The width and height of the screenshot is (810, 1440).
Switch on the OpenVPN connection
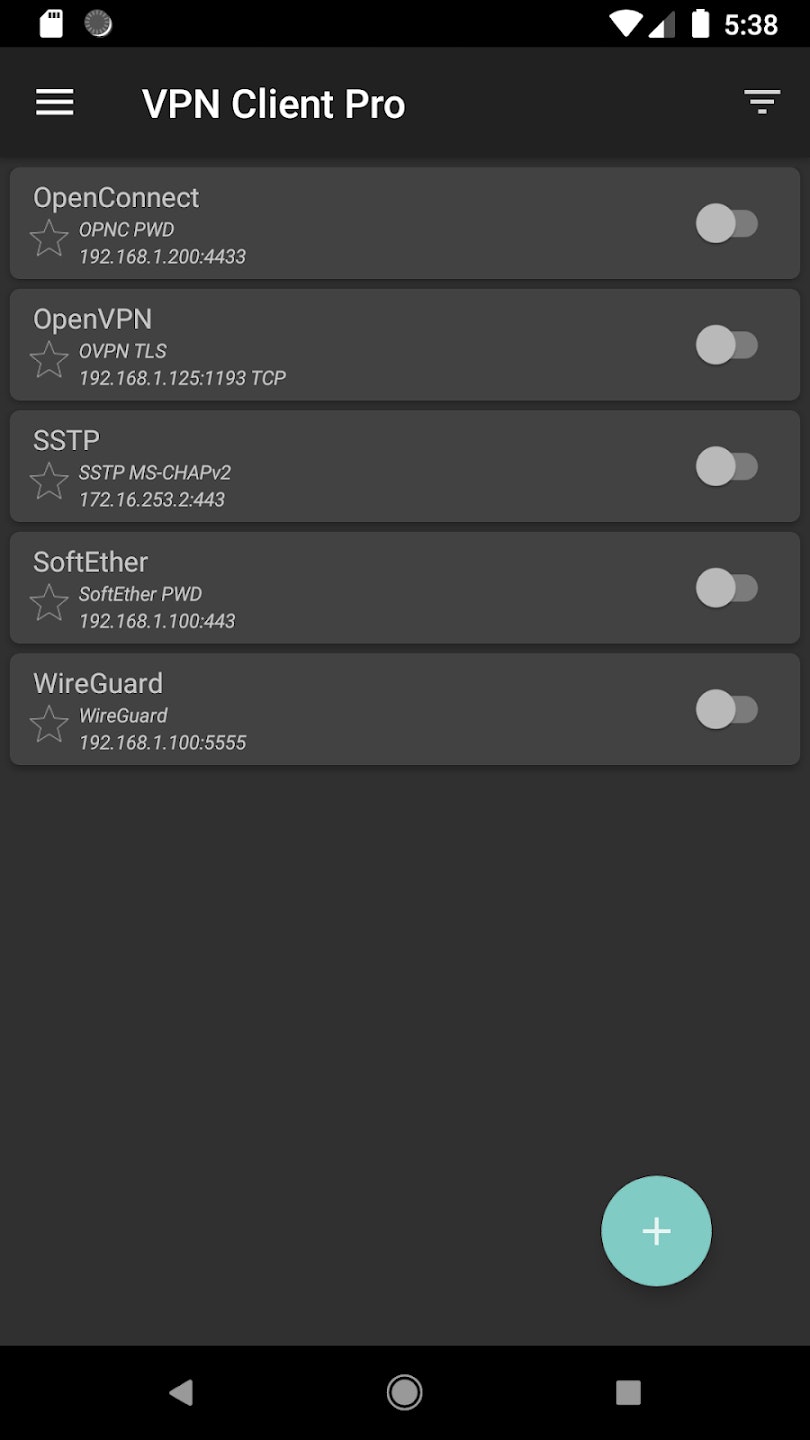[729, 344]
